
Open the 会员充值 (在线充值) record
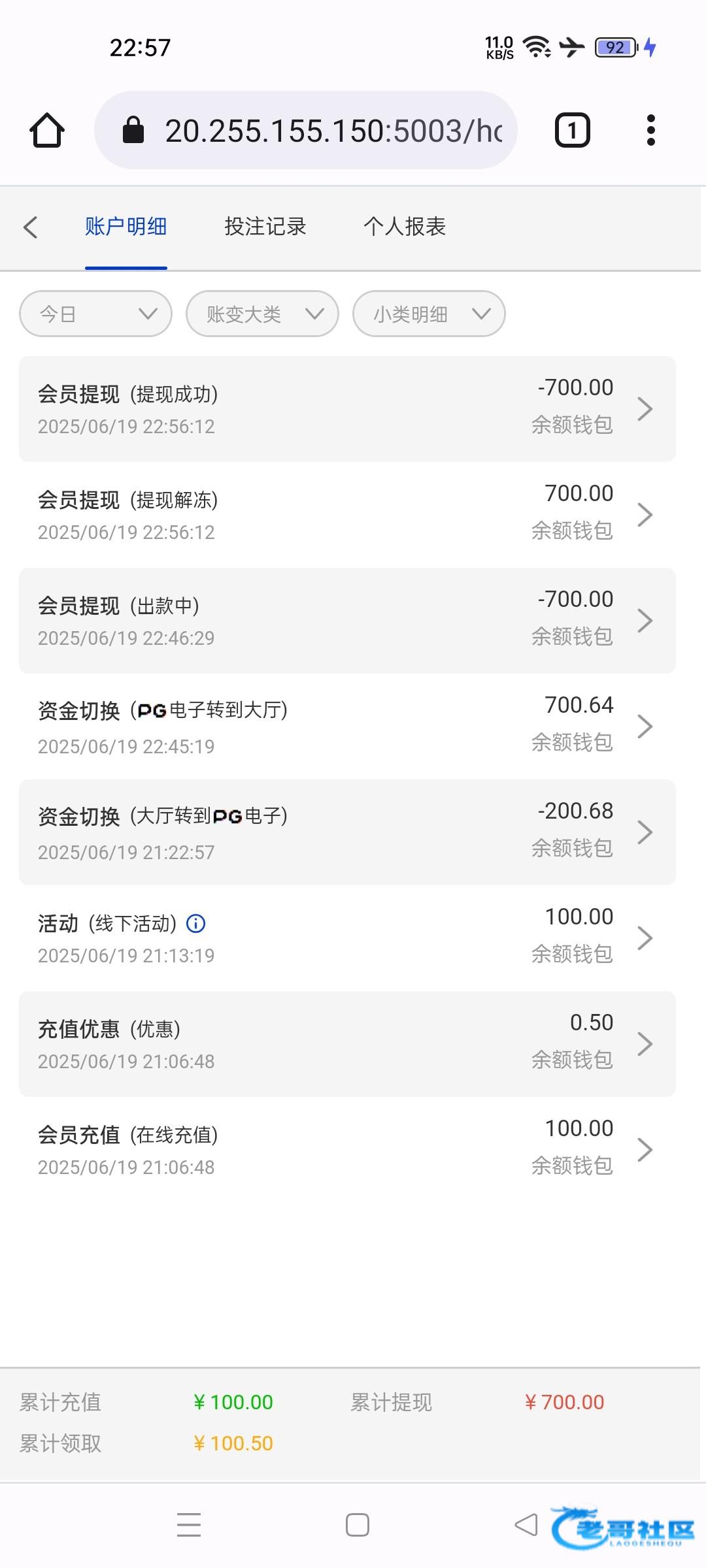coord(347,1150)
